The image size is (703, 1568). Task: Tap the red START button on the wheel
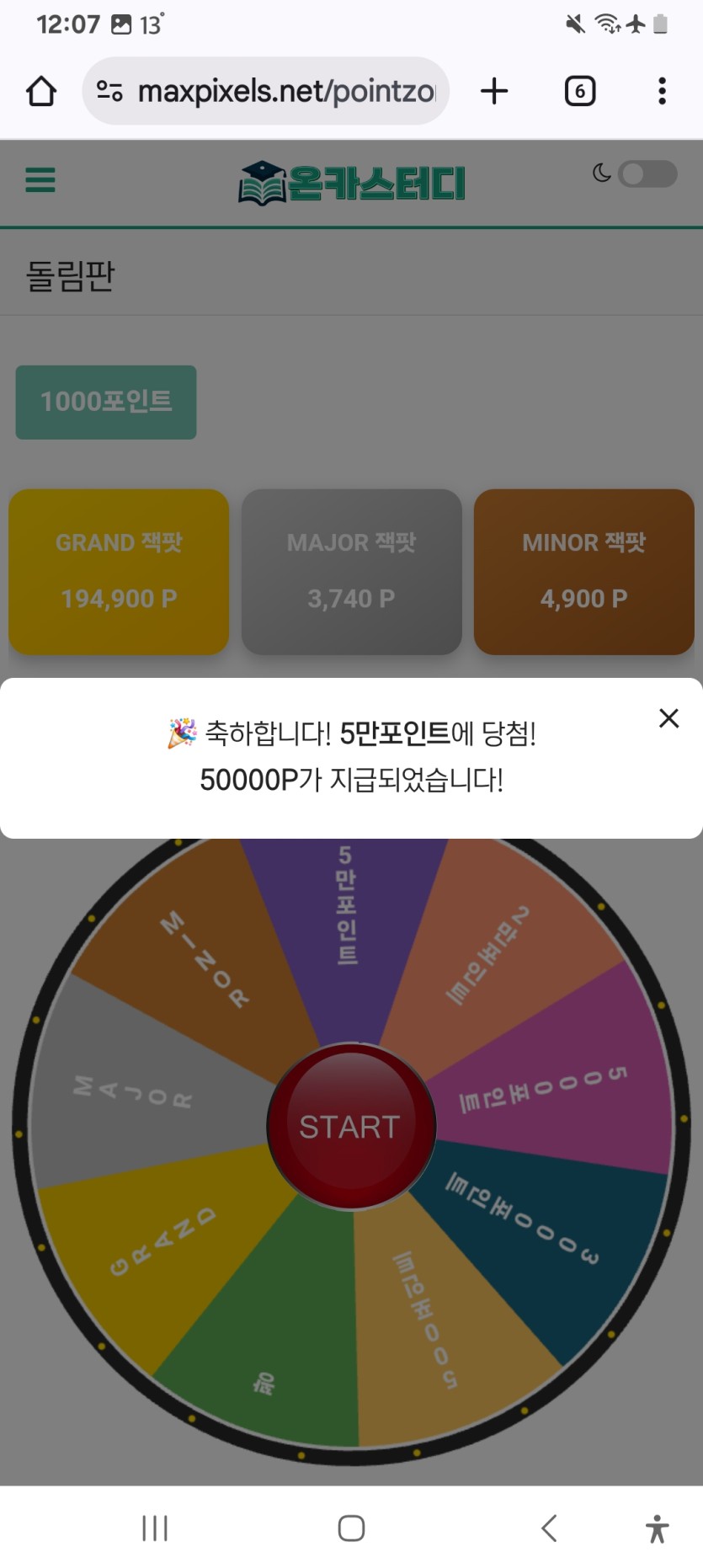[x=351, y=1126]
